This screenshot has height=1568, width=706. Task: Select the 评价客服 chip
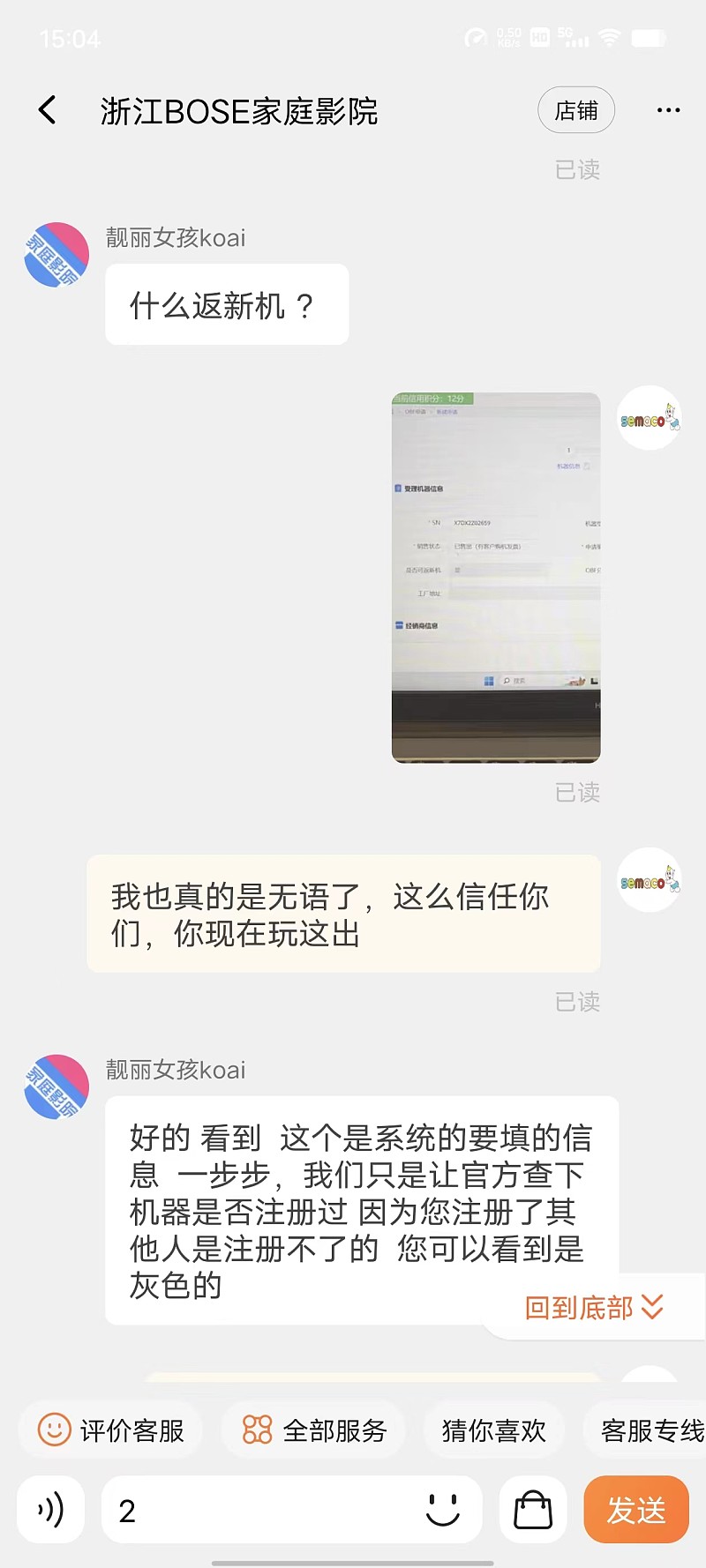pos(111,1430)
